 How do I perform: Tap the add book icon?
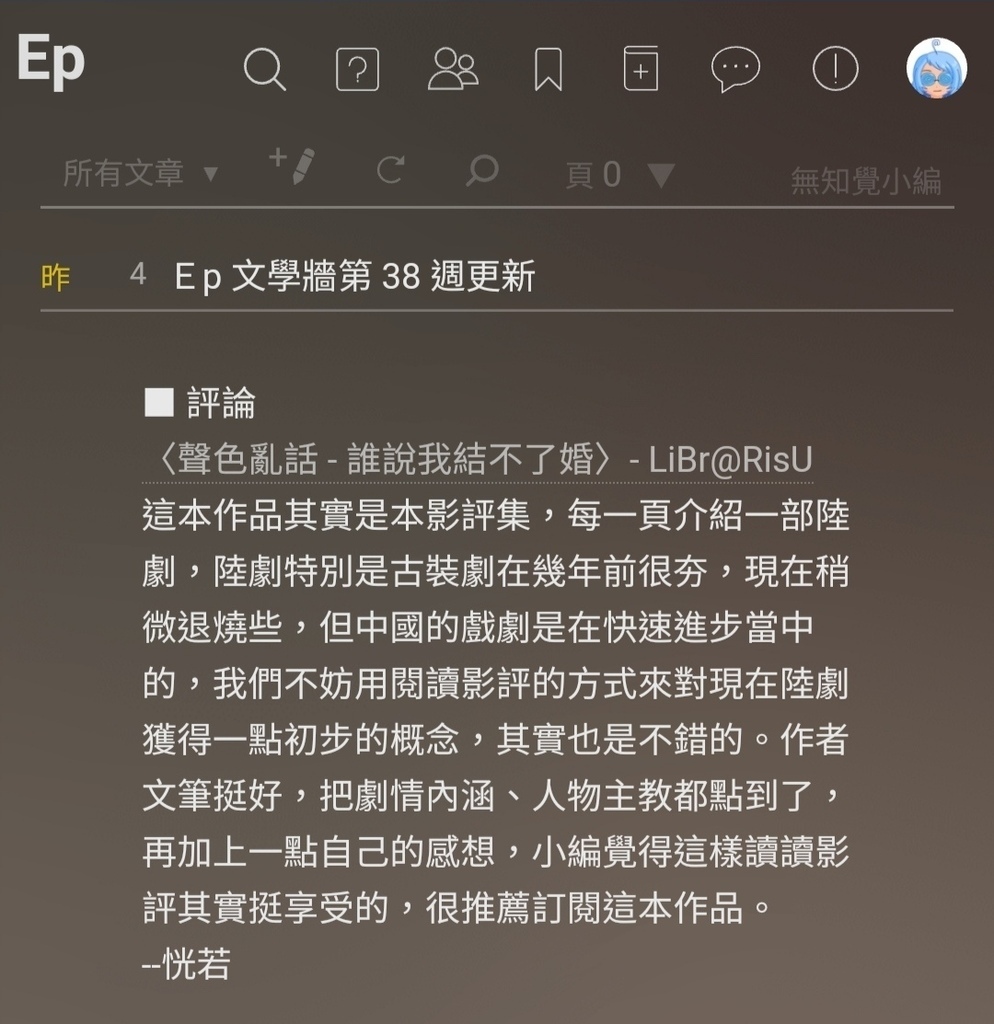pyautogui.click(x=641, y=70)
